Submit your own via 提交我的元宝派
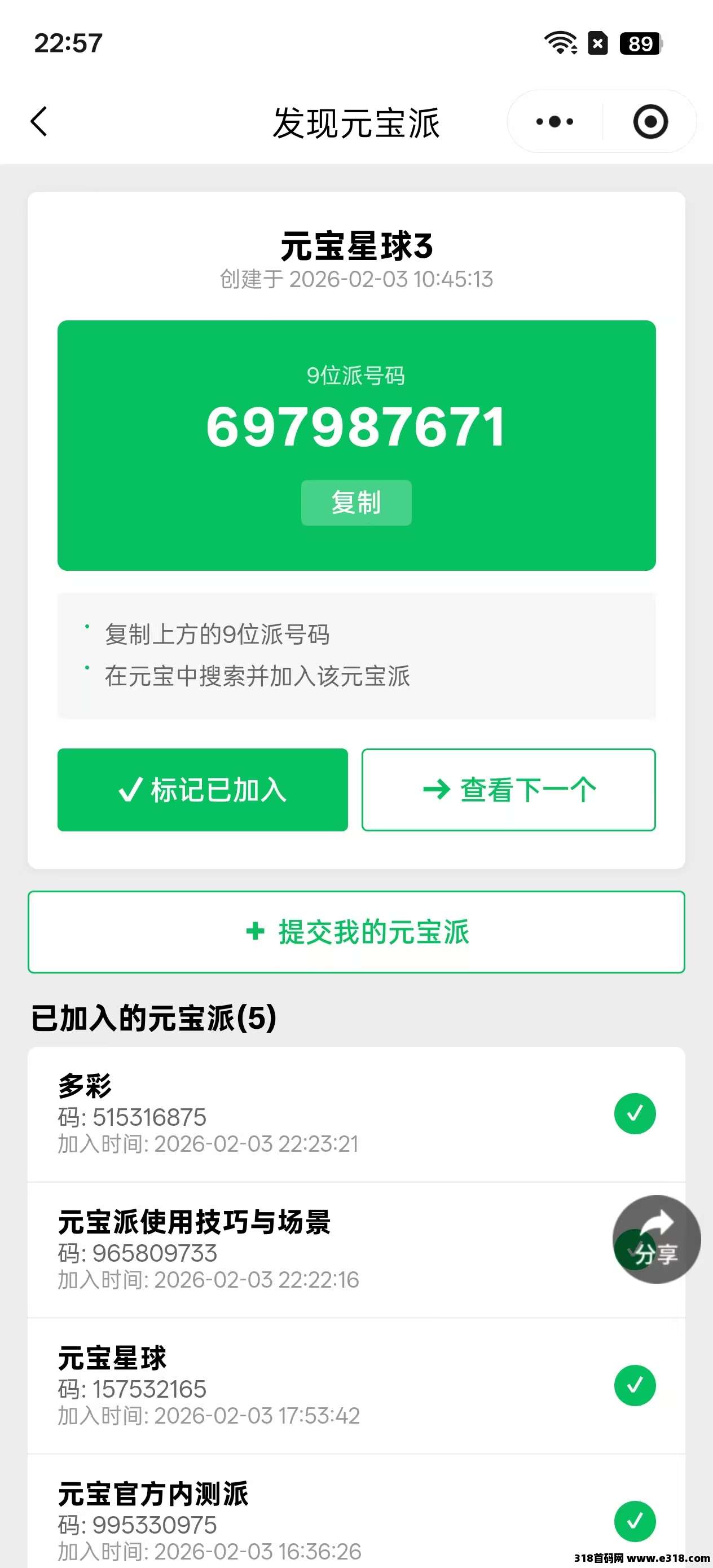This screenshot has width=713, height=1568. click(x=356, y=932)
